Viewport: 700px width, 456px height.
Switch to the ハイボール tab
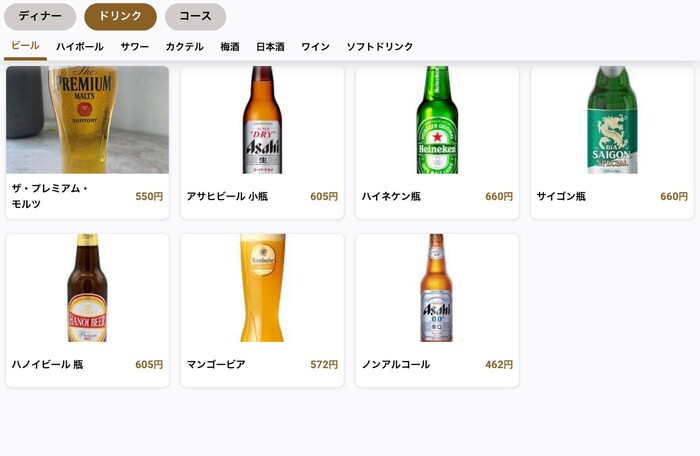pyautogui.click(x=80, y=47)
